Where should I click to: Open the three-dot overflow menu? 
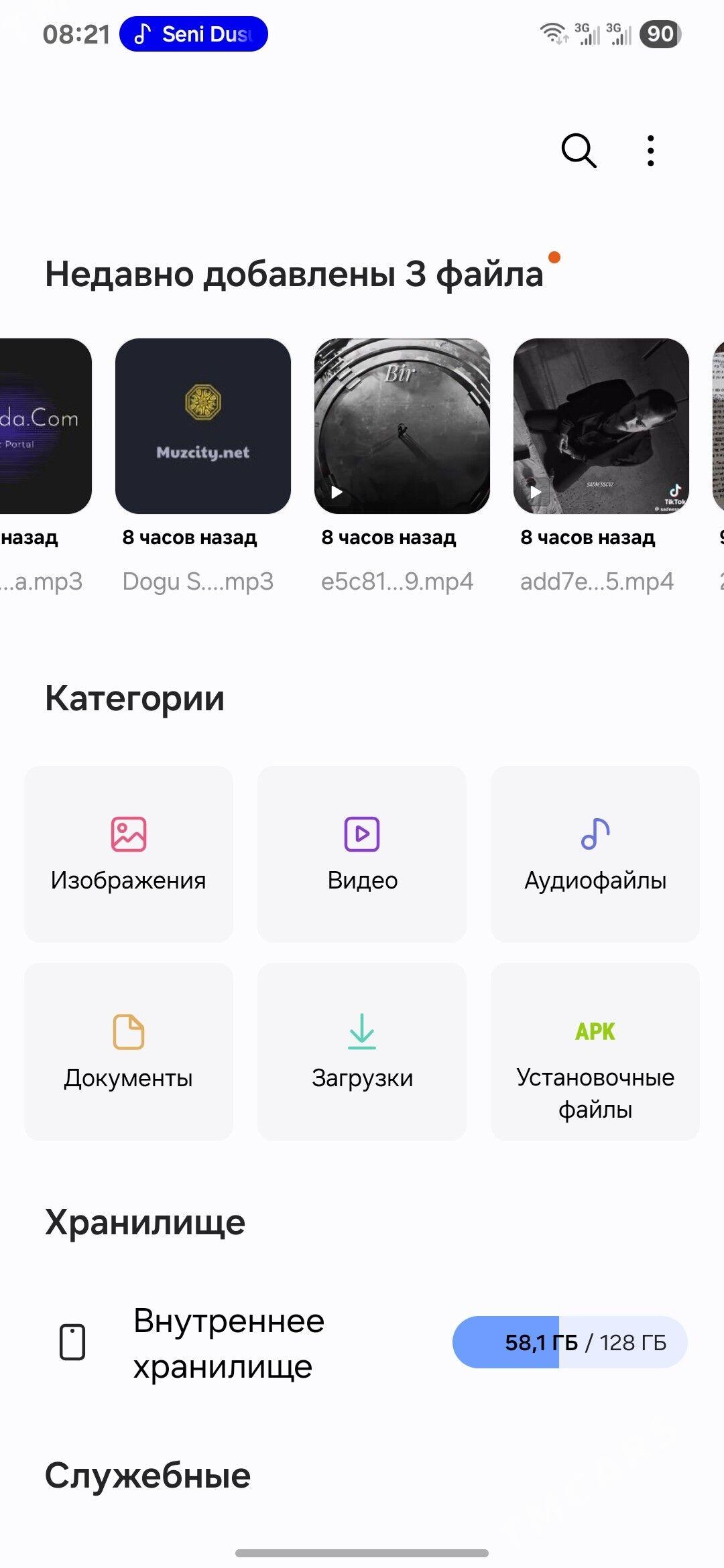click(x=650, y=151)
